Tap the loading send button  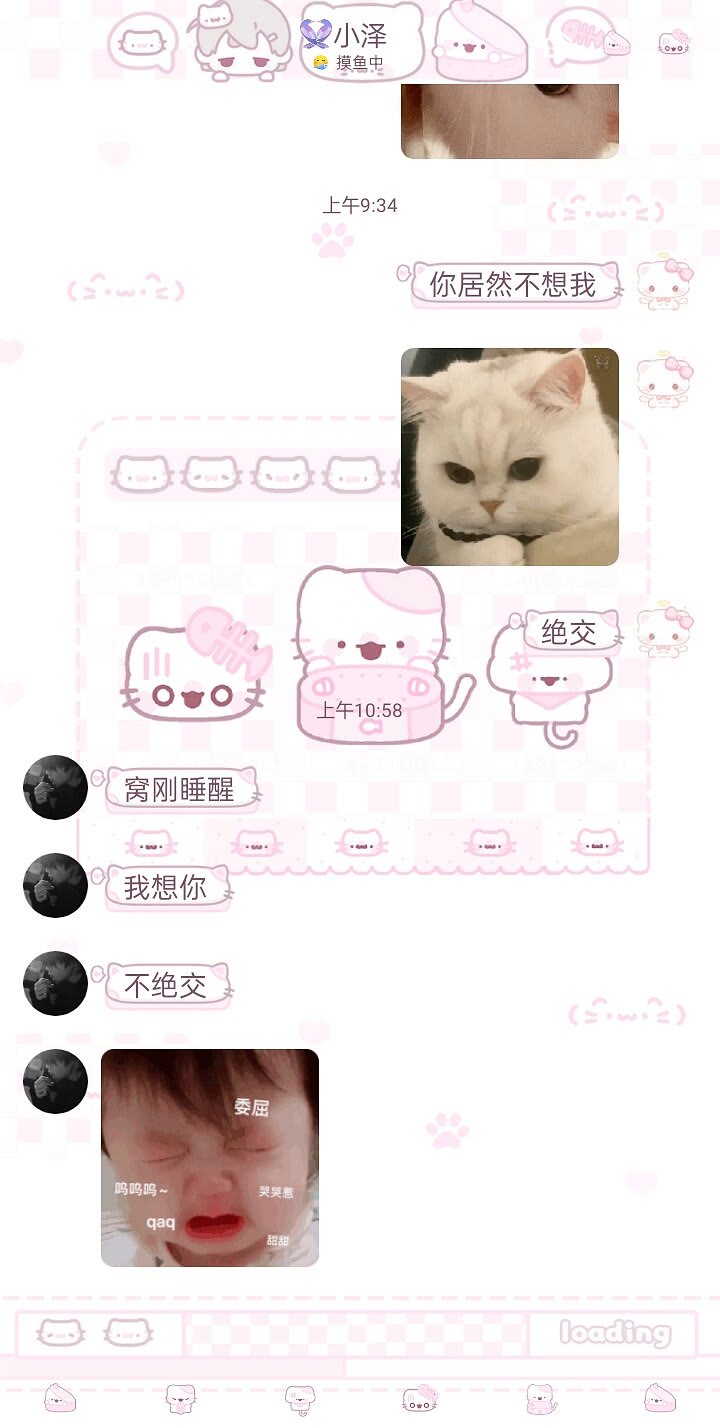coord(613,1332)
